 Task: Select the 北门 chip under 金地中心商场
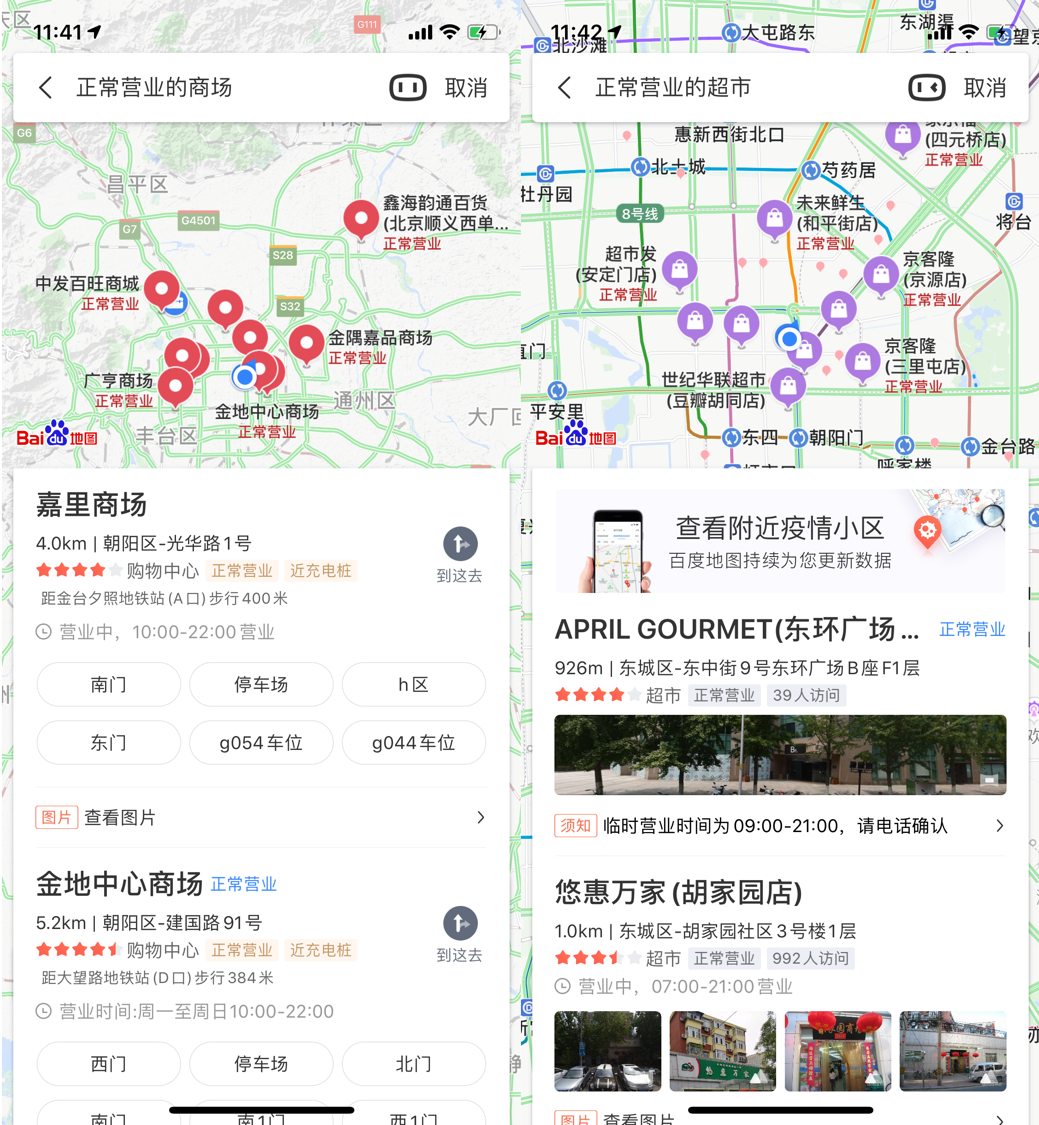coord(413,1064)
